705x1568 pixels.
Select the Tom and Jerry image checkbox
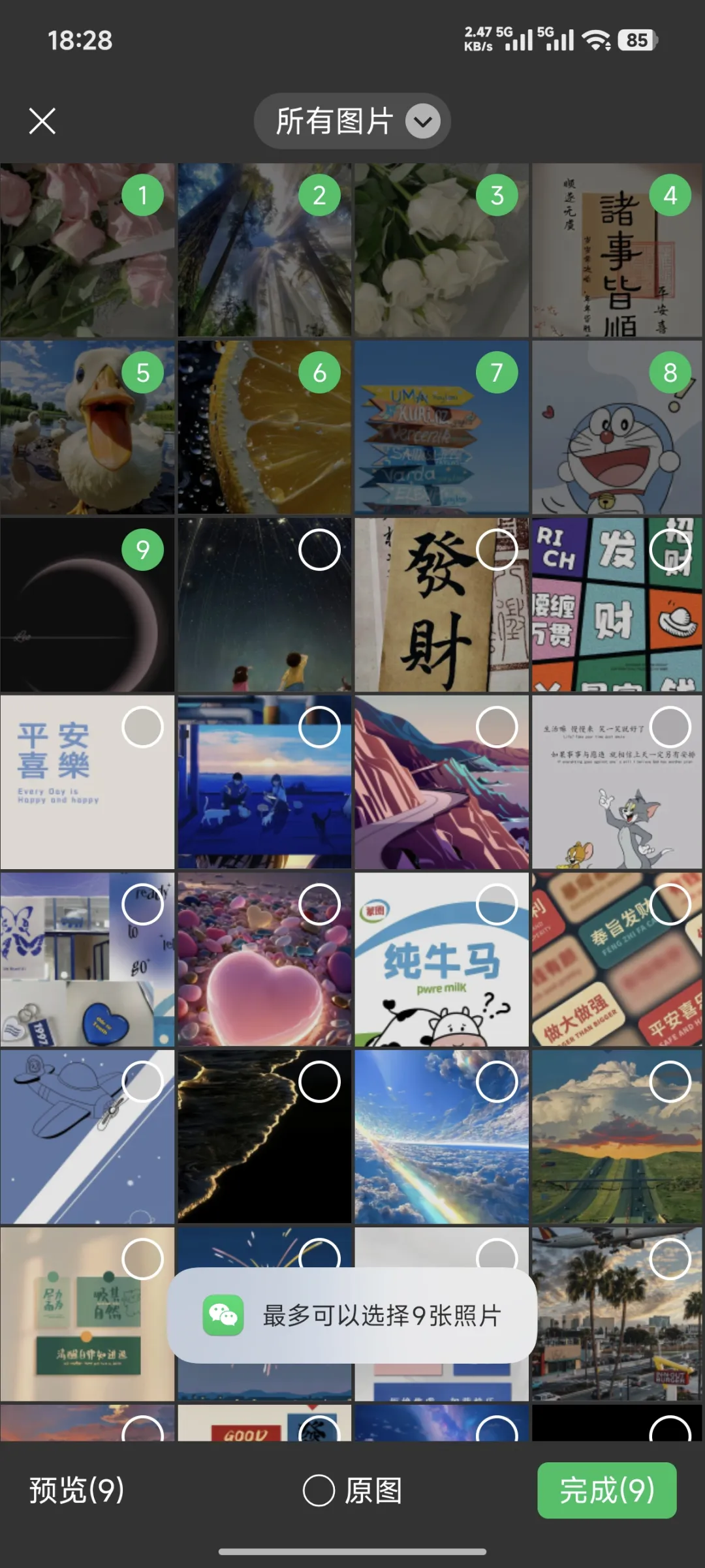pyautogui.click(x=670, y=727)
